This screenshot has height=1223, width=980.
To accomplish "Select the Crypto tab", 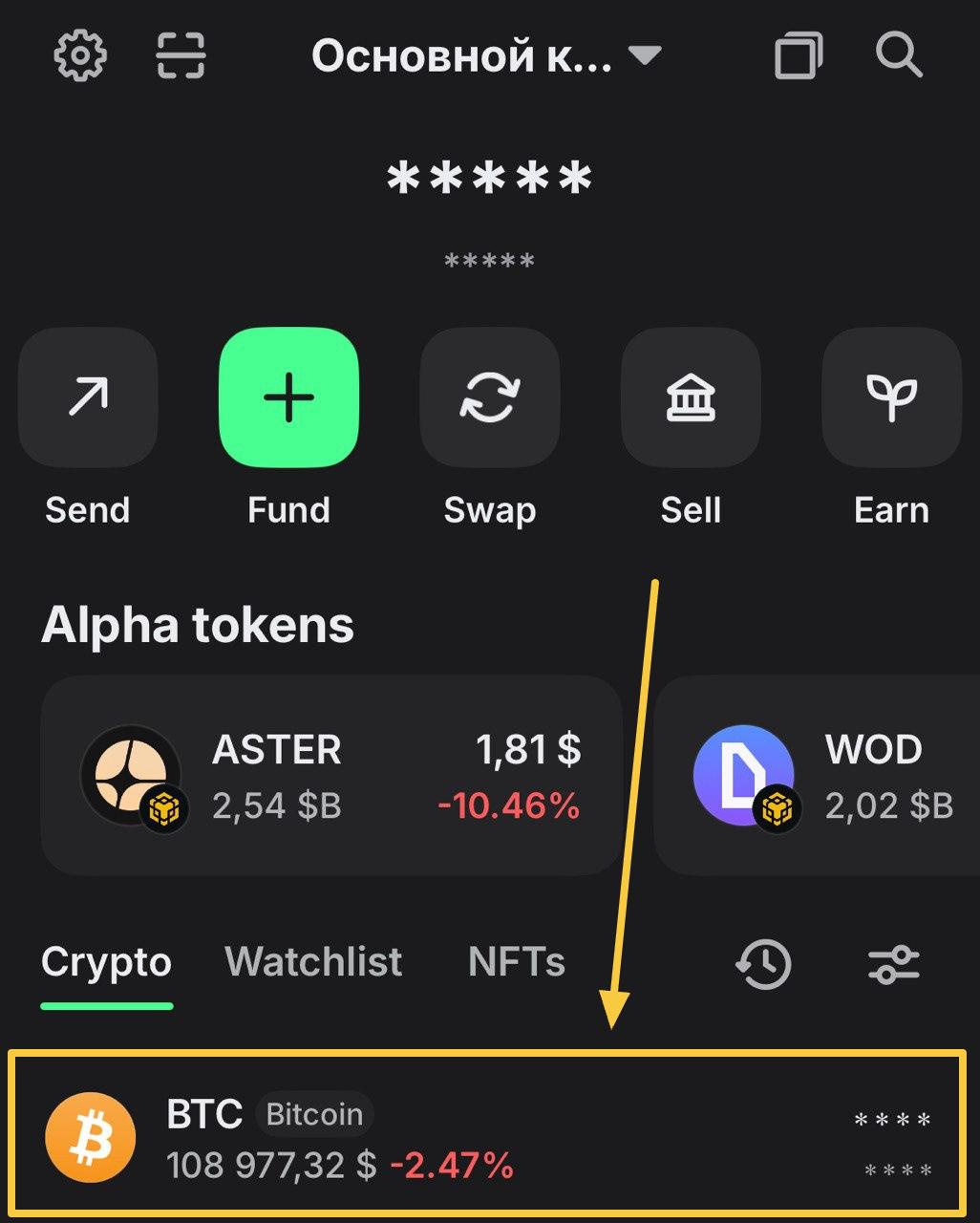I will coord(106,962).
